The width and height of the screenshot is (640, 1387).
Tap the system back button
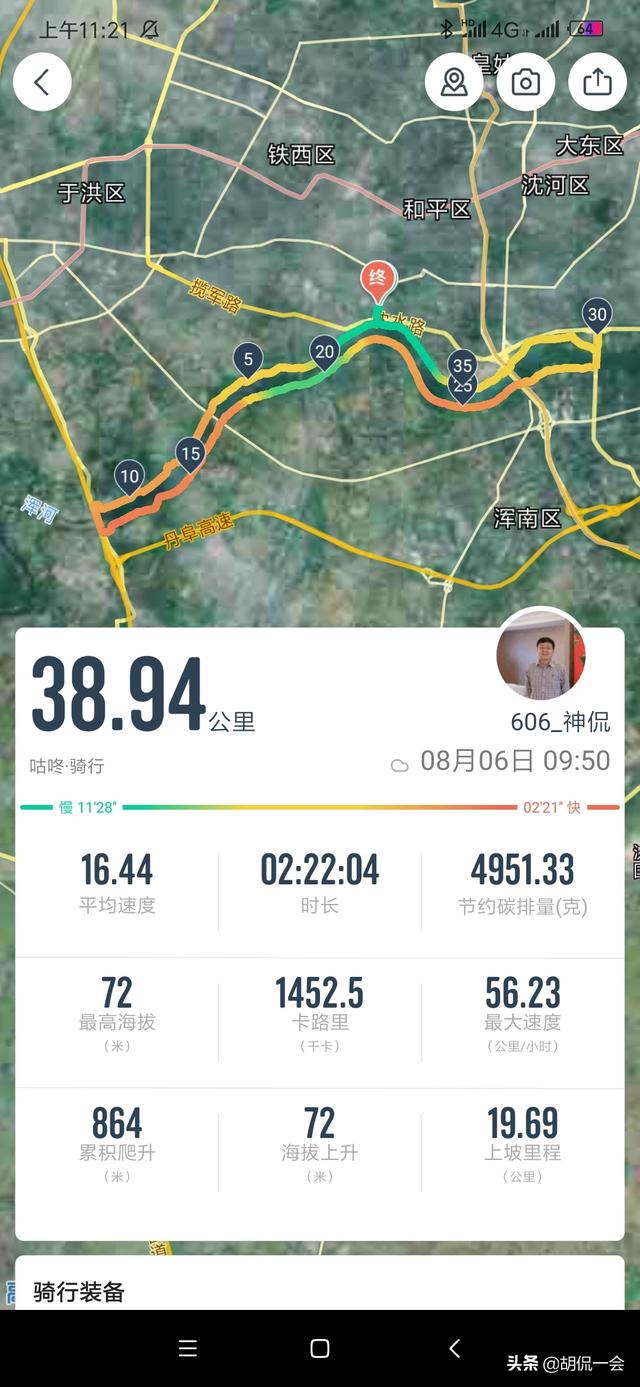(454, 1348)
